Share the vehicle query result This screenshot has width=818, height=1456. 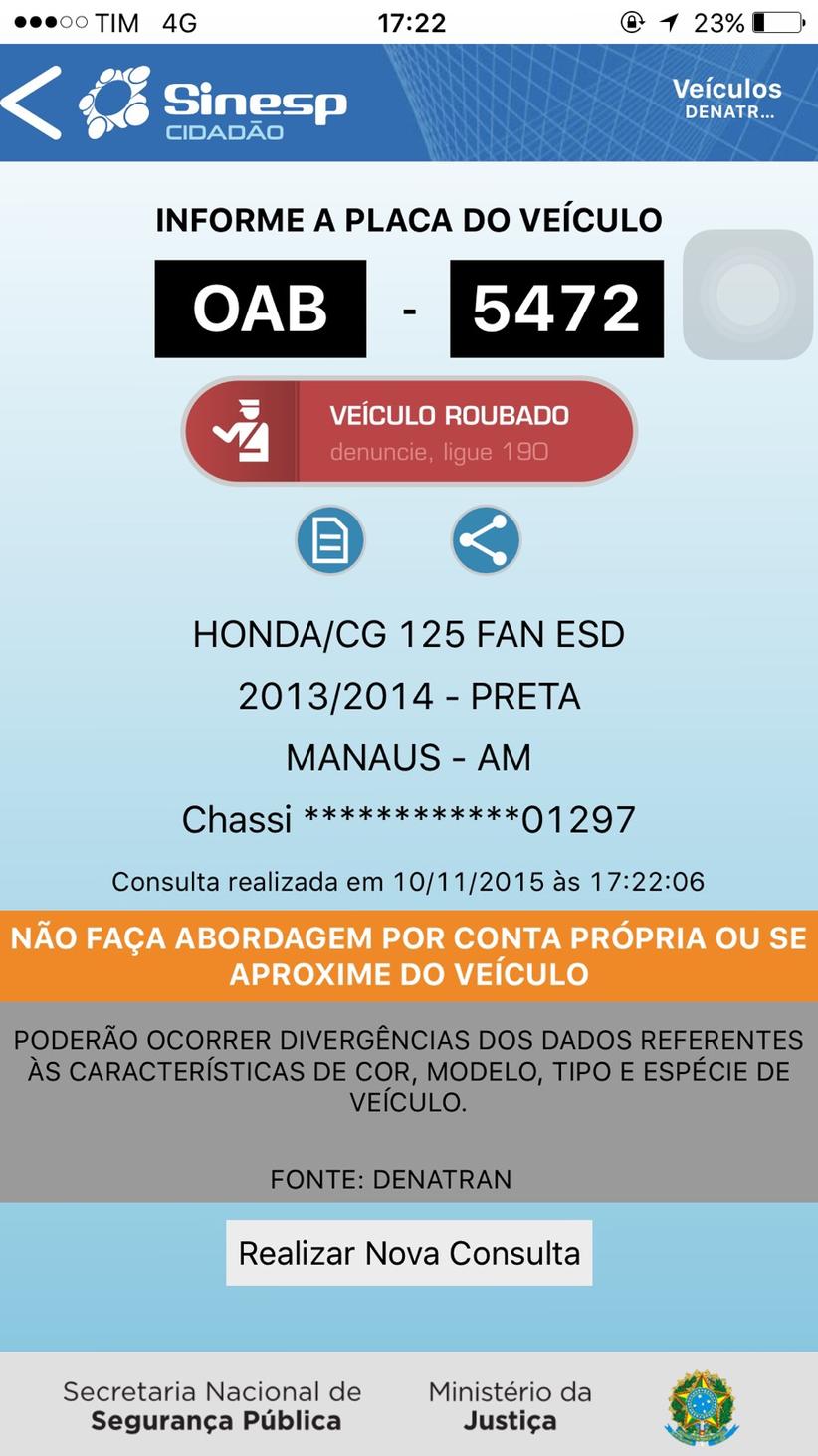(486, 541)
